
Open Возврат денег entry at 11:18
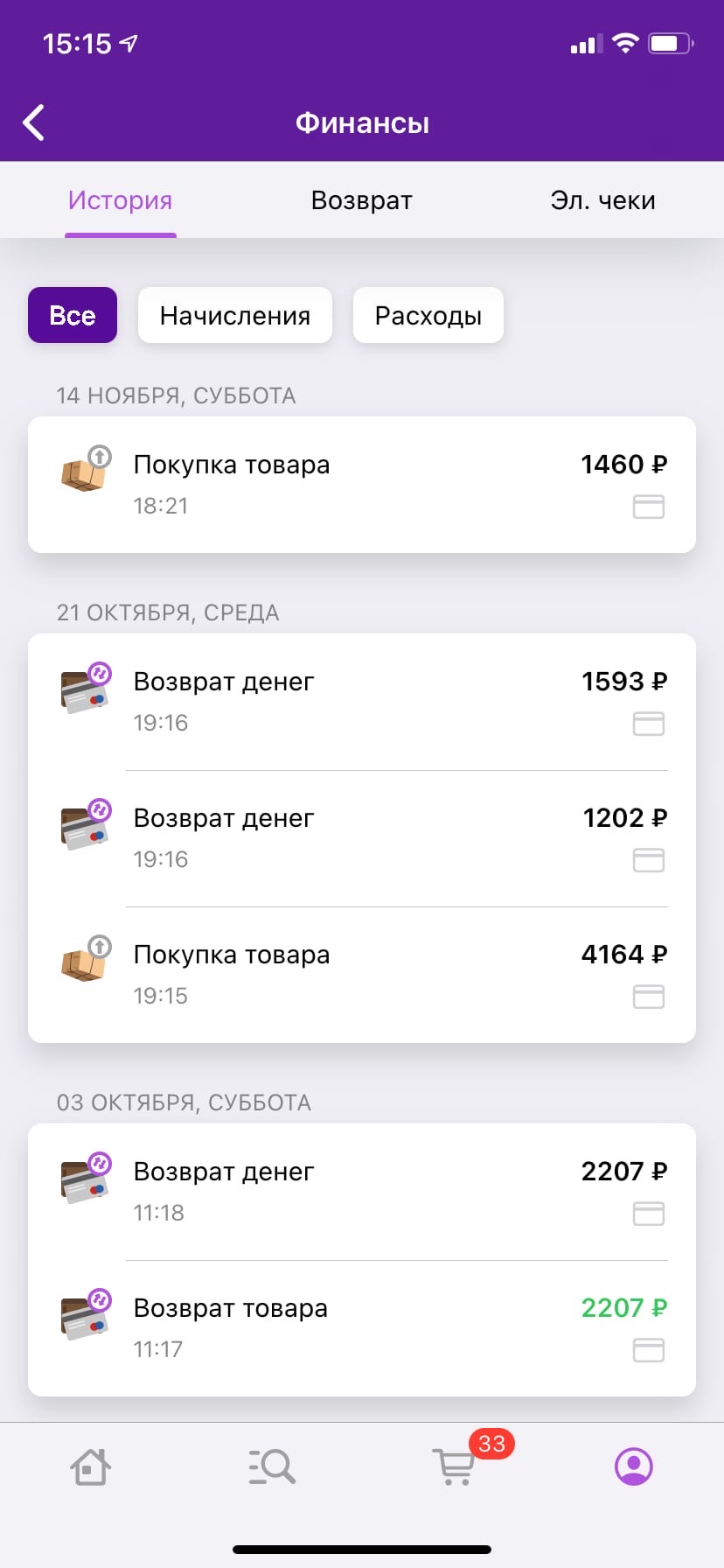click(362, 1192)
